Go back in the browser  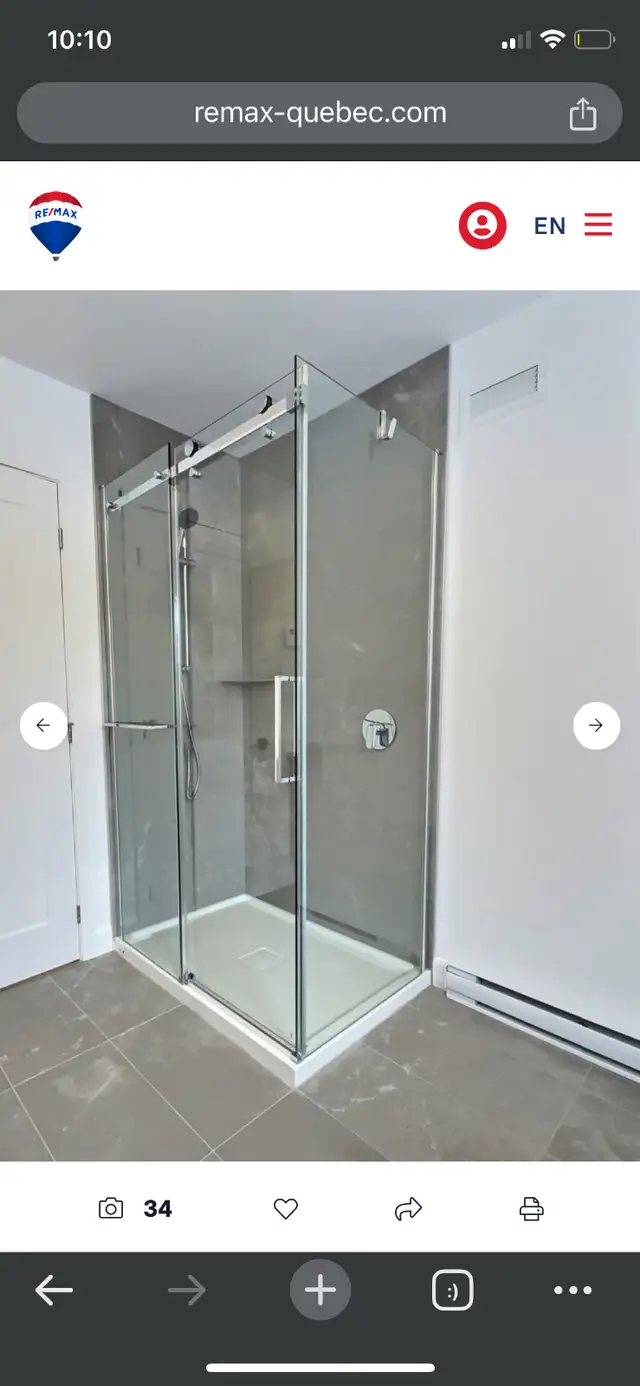(x=54, y=1291)
